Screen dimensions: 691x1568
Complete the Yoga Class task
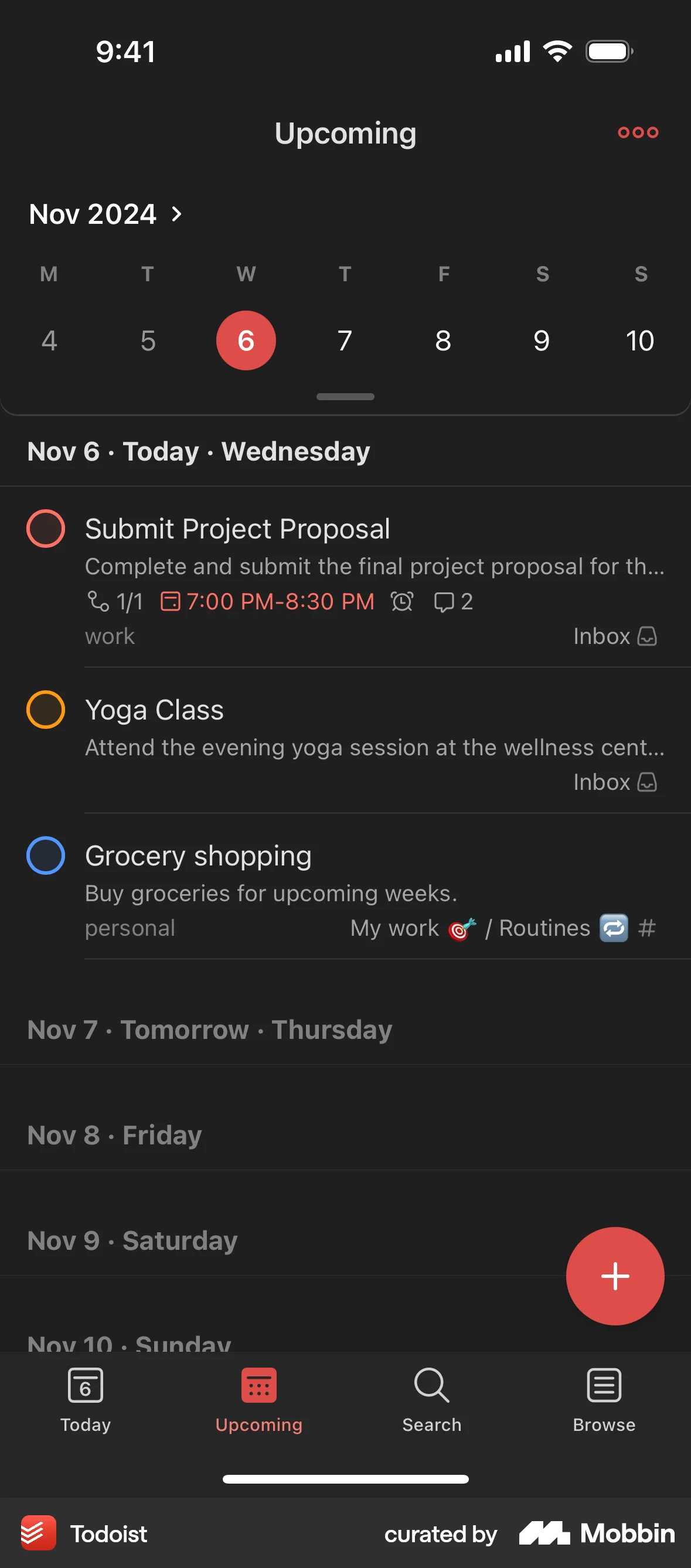click(x=46, y=710)
